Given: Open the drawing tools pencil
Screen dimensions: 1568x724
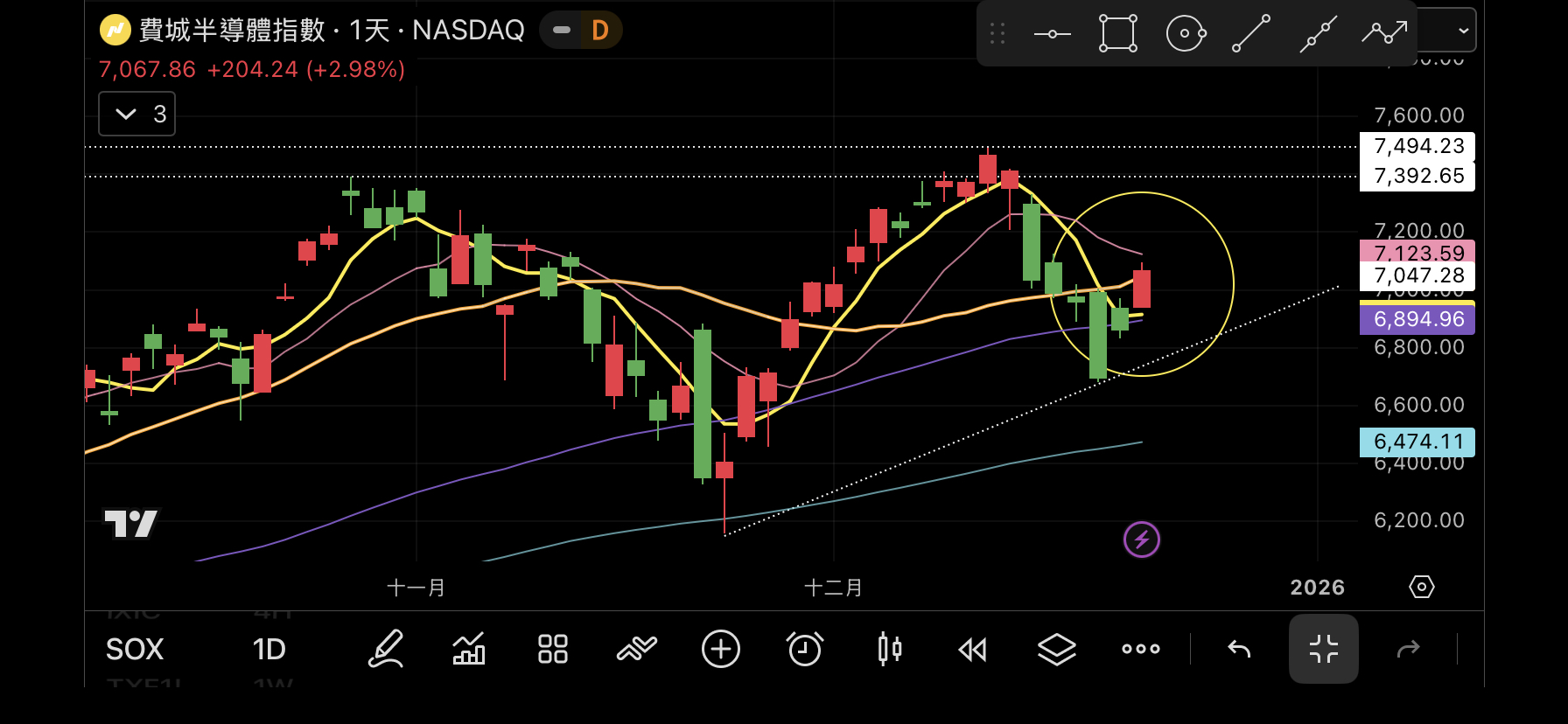Looking at the screenshot, I should [385, 649].
